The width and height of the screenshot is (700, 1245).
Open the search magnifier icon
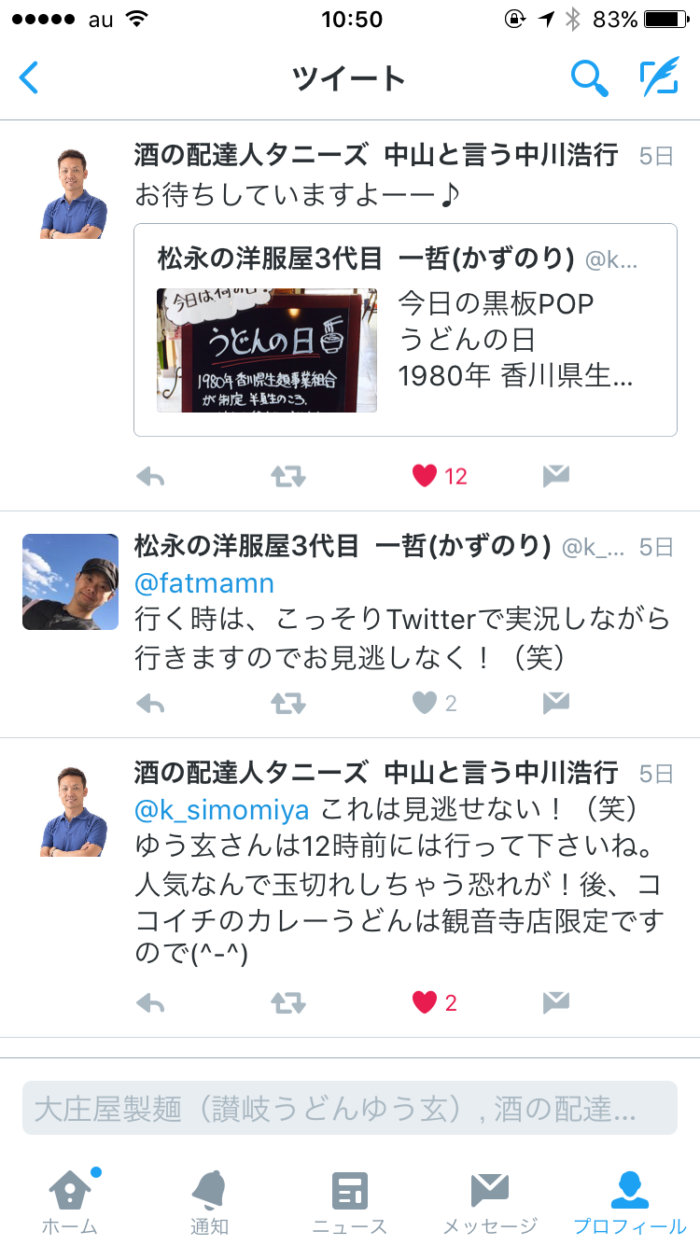coord(589,77)
